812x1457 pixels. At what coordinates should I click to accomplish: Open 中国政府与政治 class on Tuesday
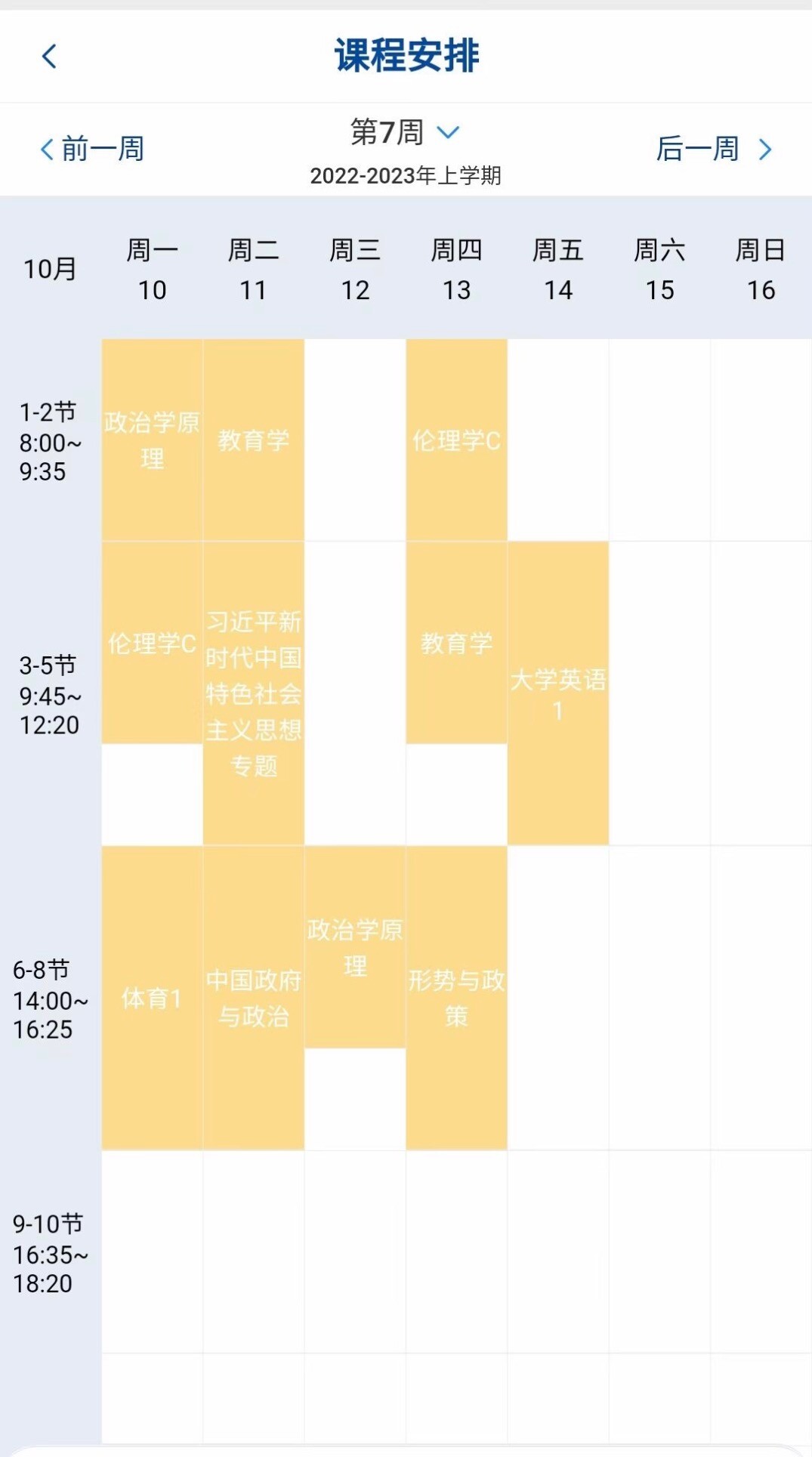pos(254,998)
